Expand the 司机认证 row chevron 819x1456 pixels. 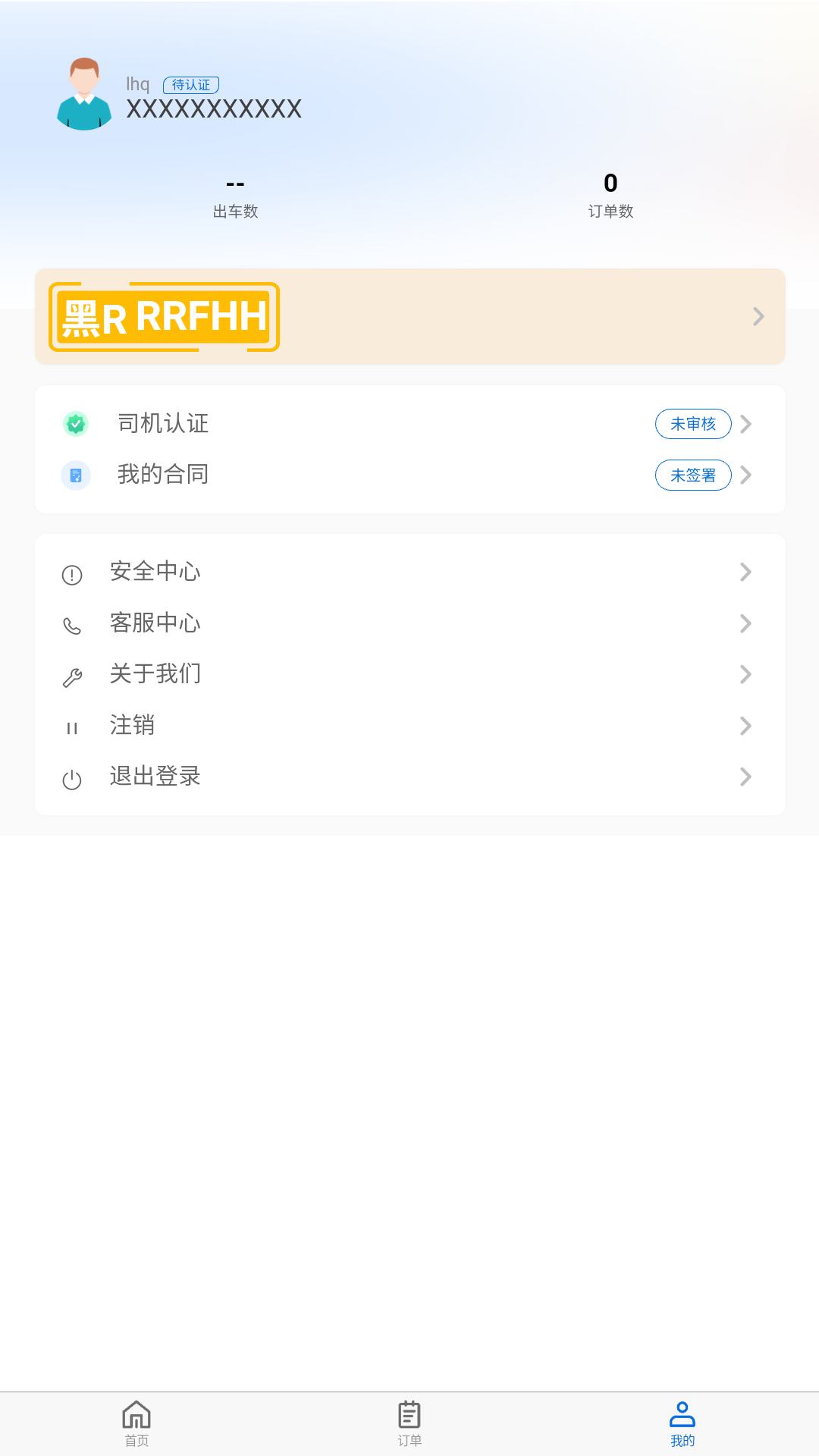tap(746, 424)
